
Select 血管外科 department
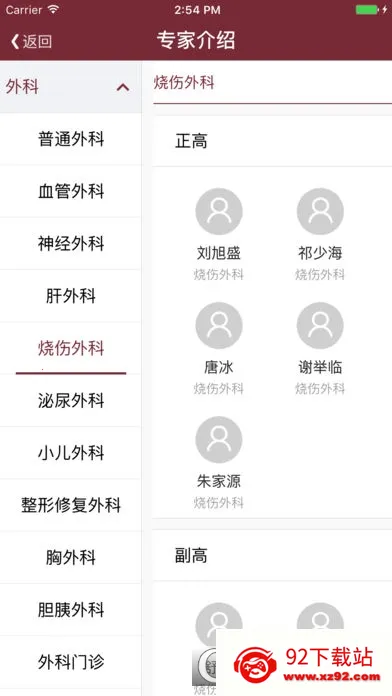[71, 191]
